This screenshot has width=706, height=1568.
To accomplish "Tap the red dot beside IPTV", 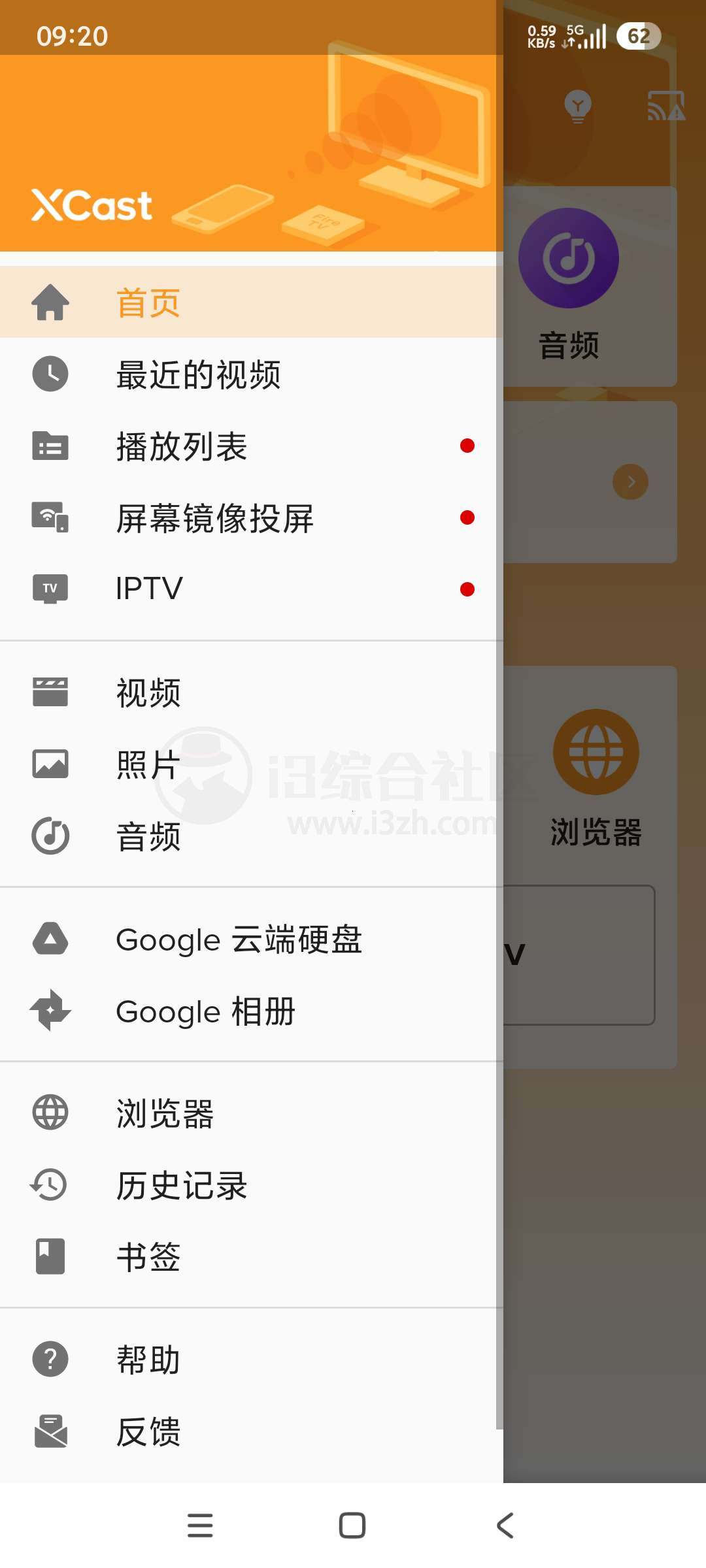I will (x=467, y=588).
